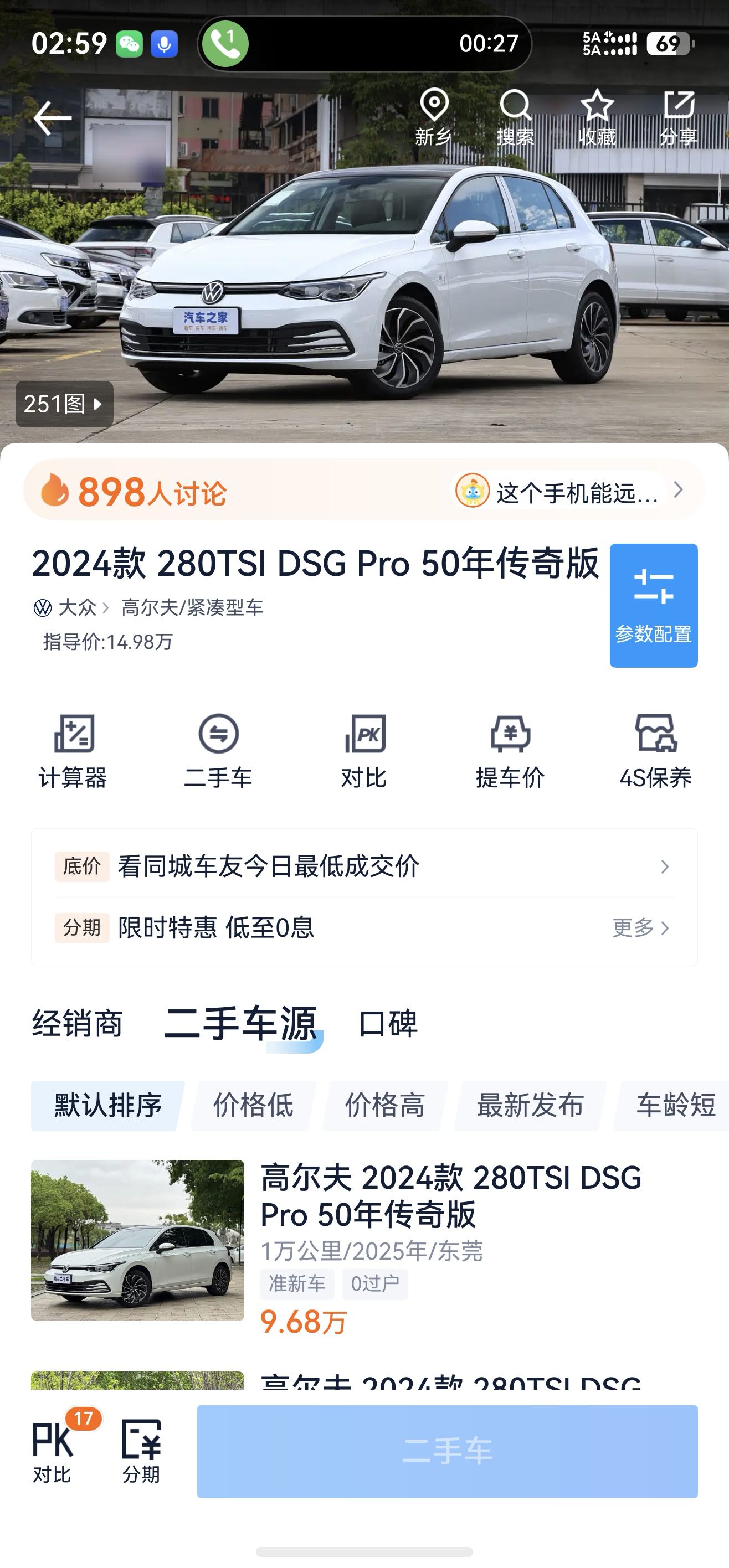
Task: Open 参数配置 specifications
Action: tap(654, 606)
